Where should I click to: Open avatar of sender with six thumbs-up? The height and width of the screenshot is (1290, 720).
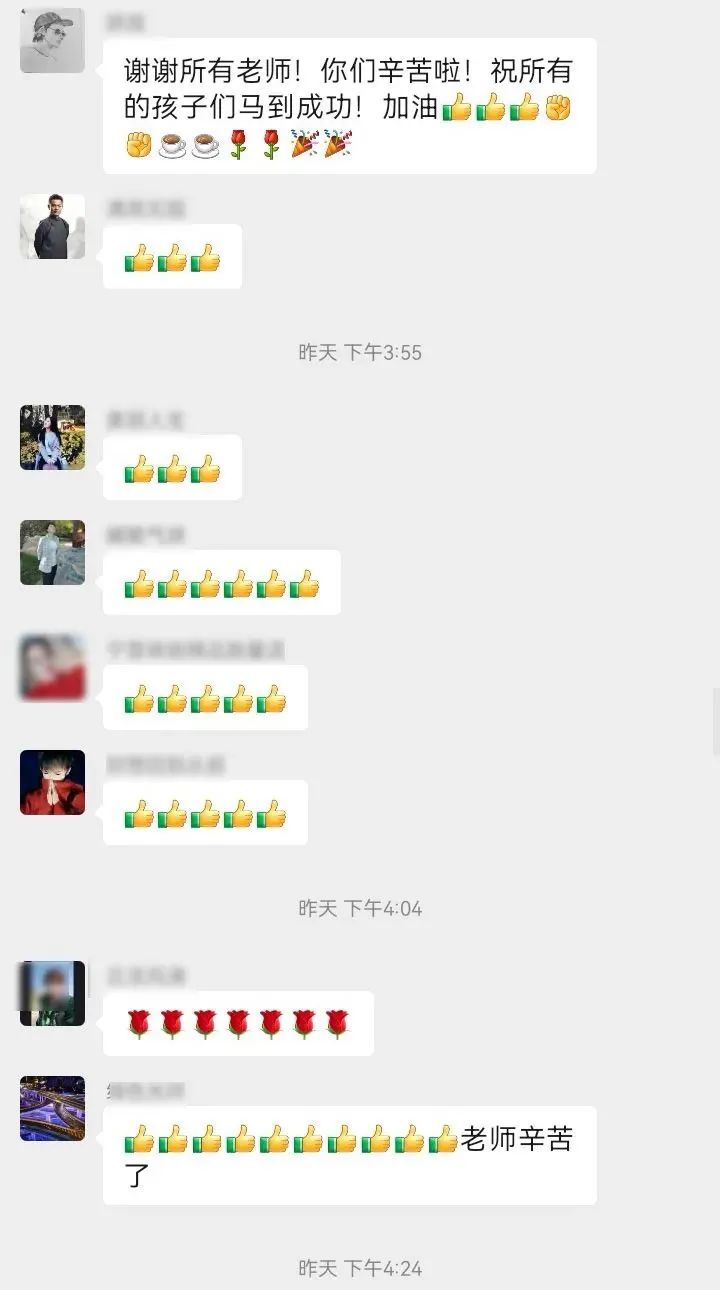[x=52, y=552]
